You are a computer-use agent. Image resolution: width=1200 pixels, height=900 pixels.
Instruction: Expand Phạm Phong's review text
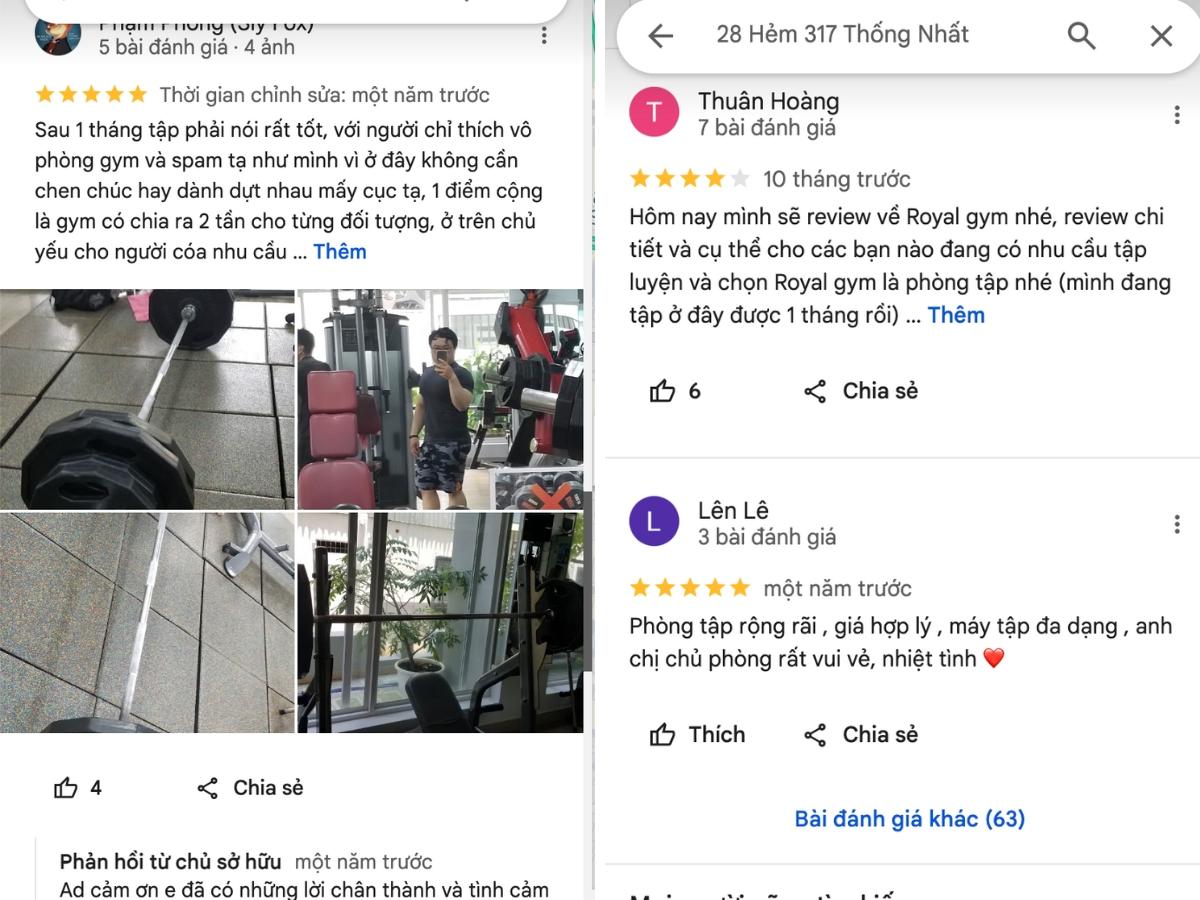339,252
